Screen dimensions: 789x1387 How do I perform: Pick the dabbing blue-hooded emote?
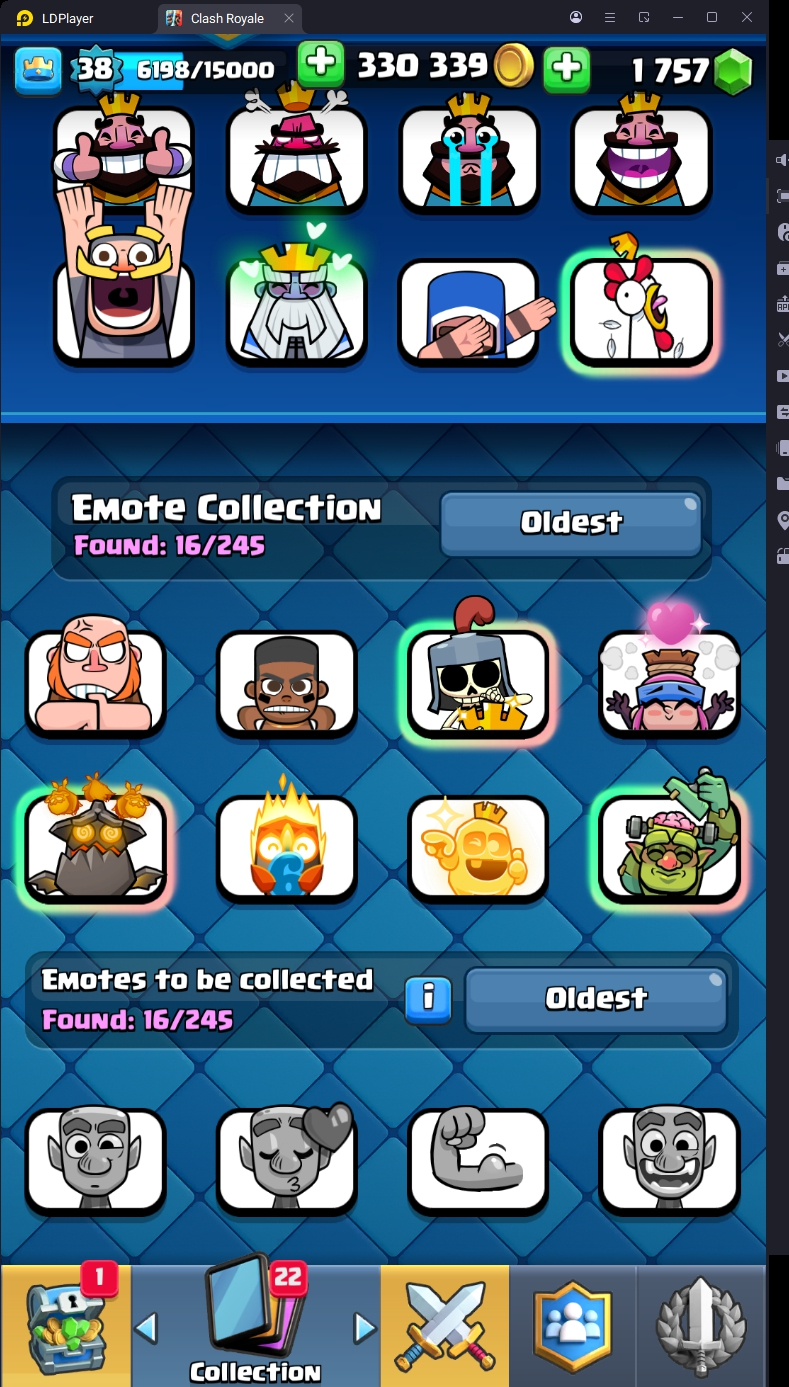pyautogui.click(x=469, y=312)
